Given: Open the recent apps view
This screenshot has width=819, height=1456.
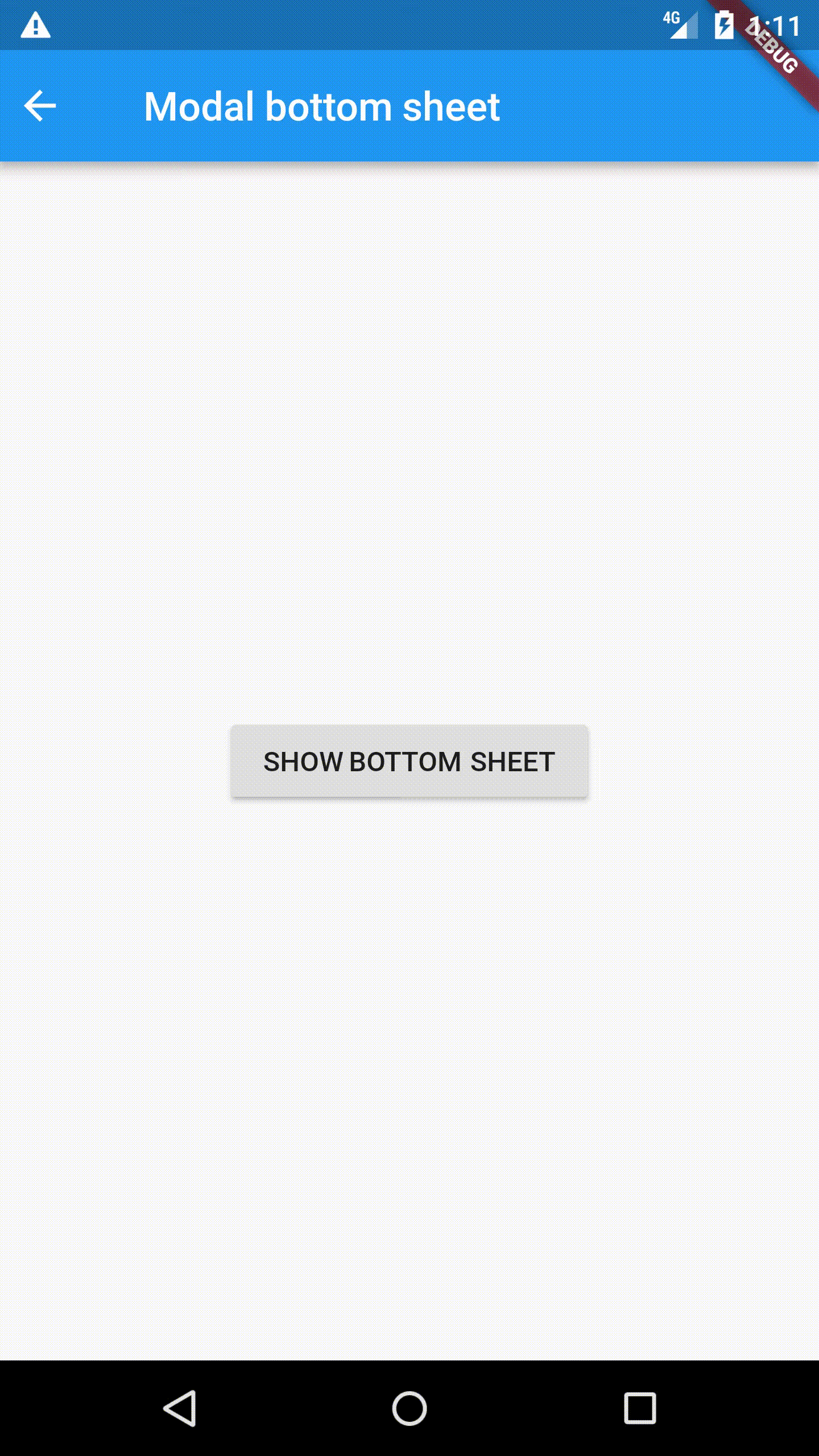Looking at the screenshot, I should [640, 1408].
